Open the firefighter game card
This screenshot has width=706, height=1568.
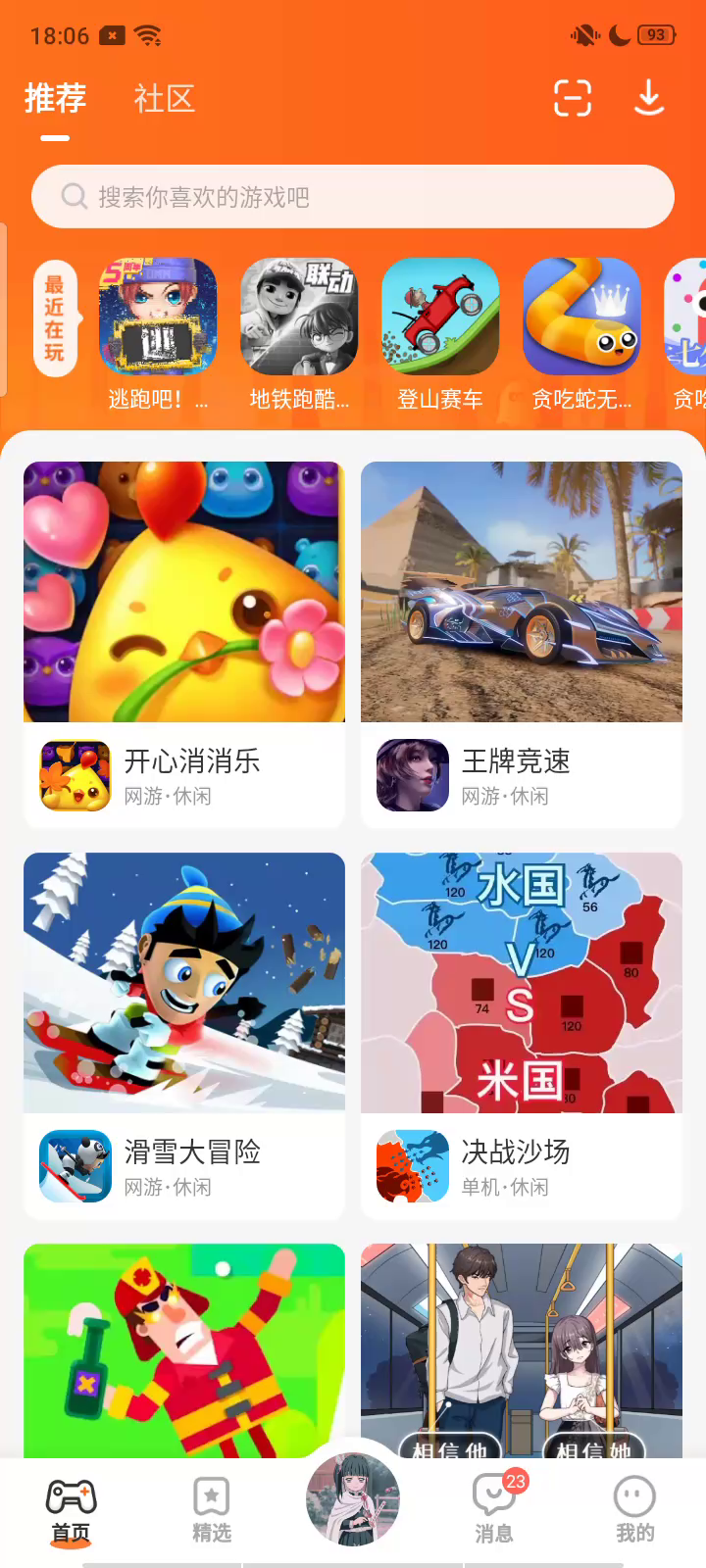184,1350
